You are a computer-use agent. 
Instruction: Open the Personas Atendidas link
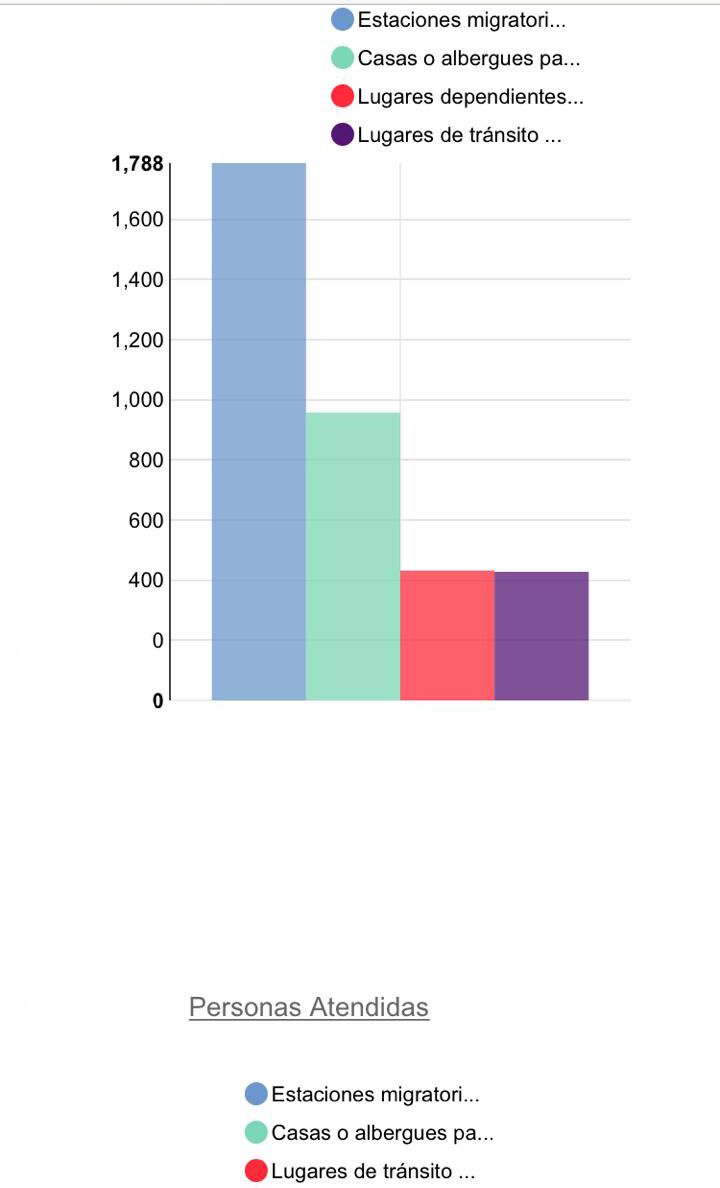[309, 1007]
